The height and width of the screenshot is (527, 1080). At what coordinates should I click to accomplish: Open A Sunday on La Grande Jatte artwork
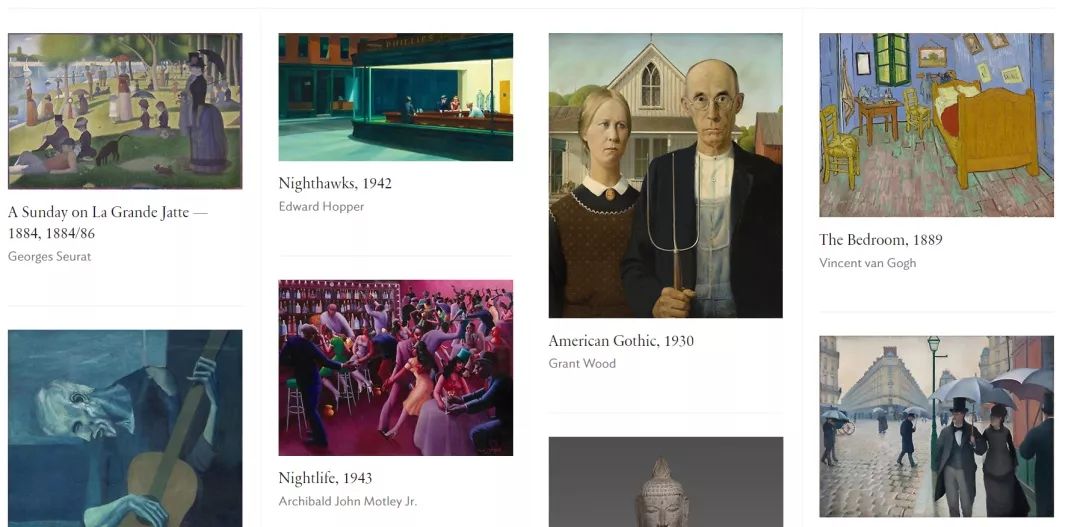(x=125, y=111)
